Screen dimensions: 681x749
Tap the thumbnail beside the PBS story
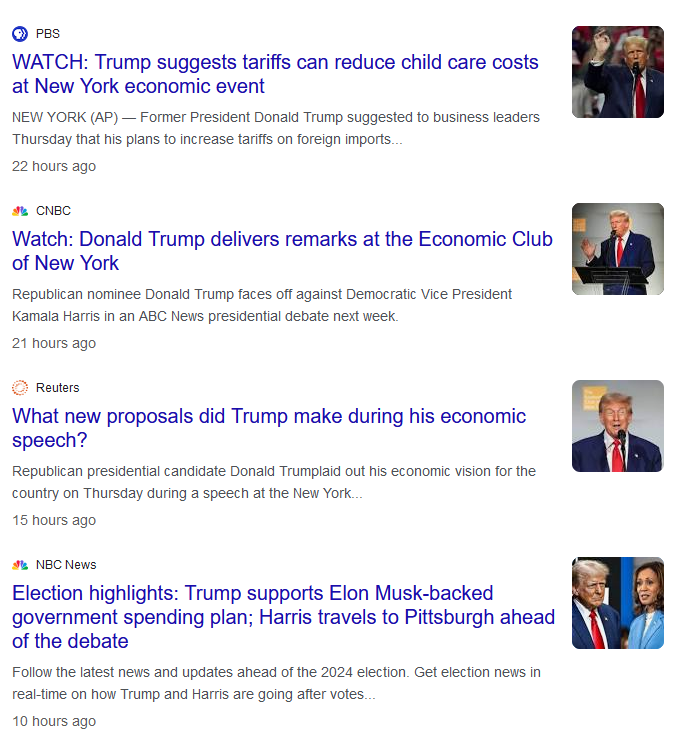click(617, 72)
